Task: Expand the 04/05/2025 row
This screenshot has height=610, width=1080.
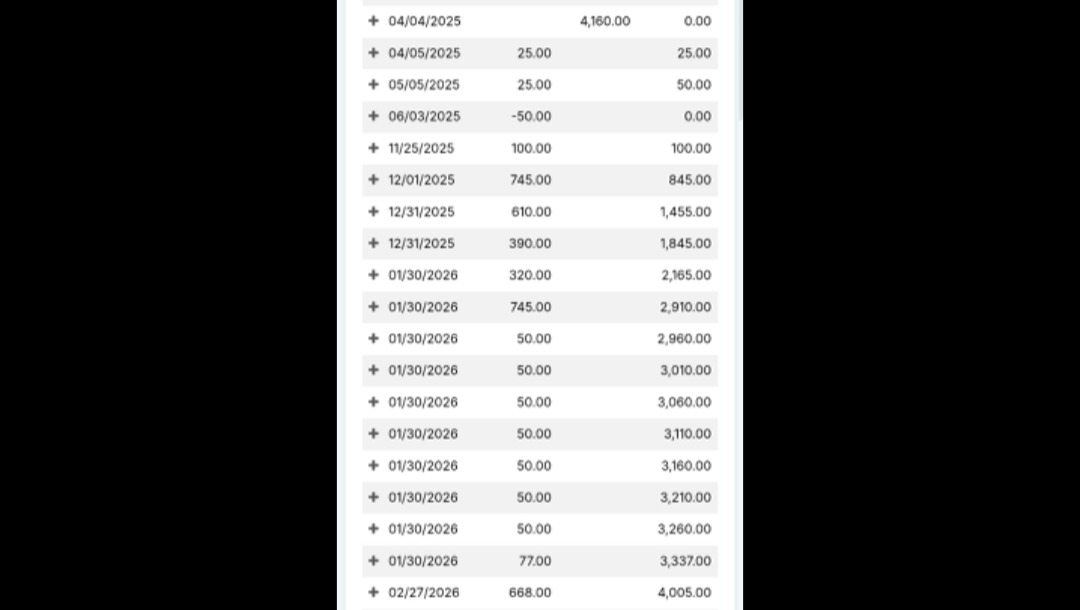Action: 373,53
